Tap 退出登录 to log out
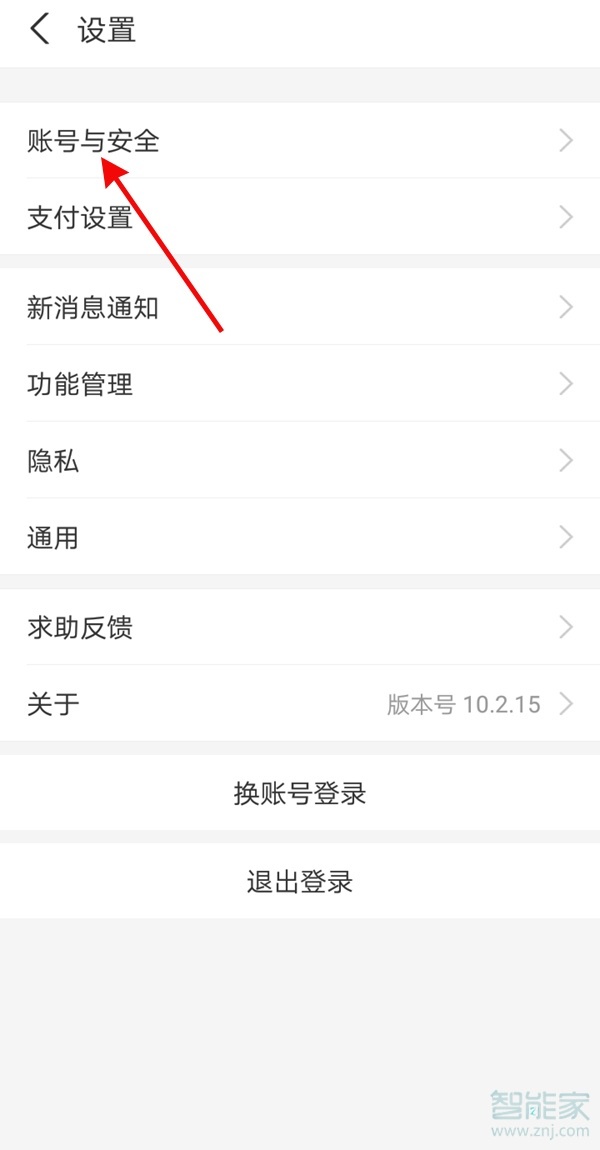The width and height of the screenshot is (600, 1150). click(300, 882)
